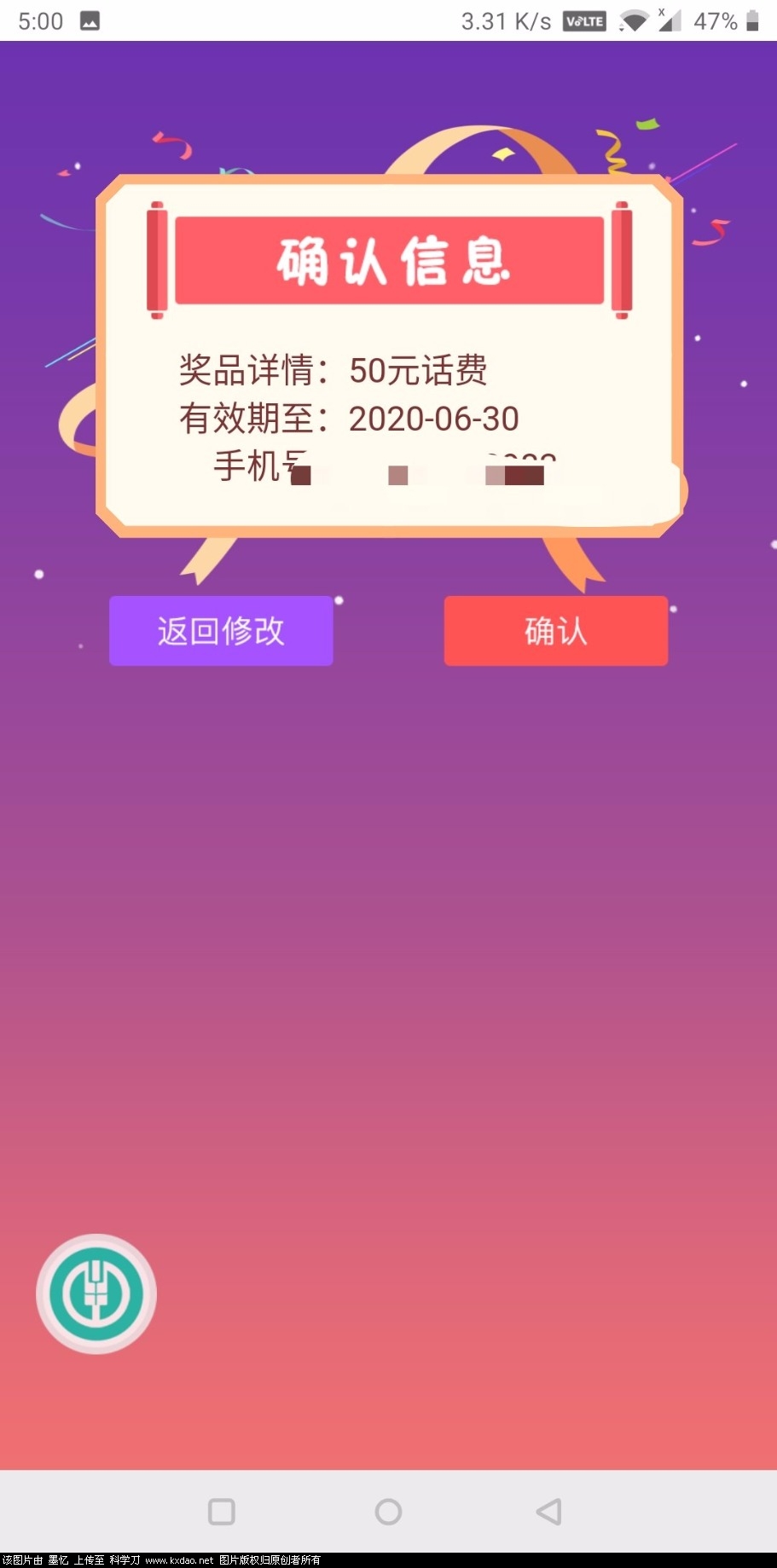Open the floating green bank logo button
Screen dimensions: 777x1568
pos(96,1293)
